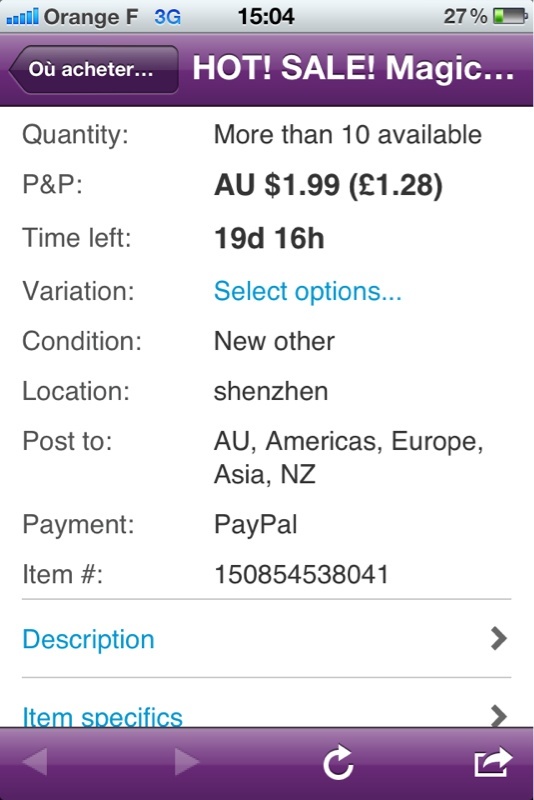Viewport: 534px width, 800px height.
Task: Reload the page with refresh icon
Action: (339, 763)
